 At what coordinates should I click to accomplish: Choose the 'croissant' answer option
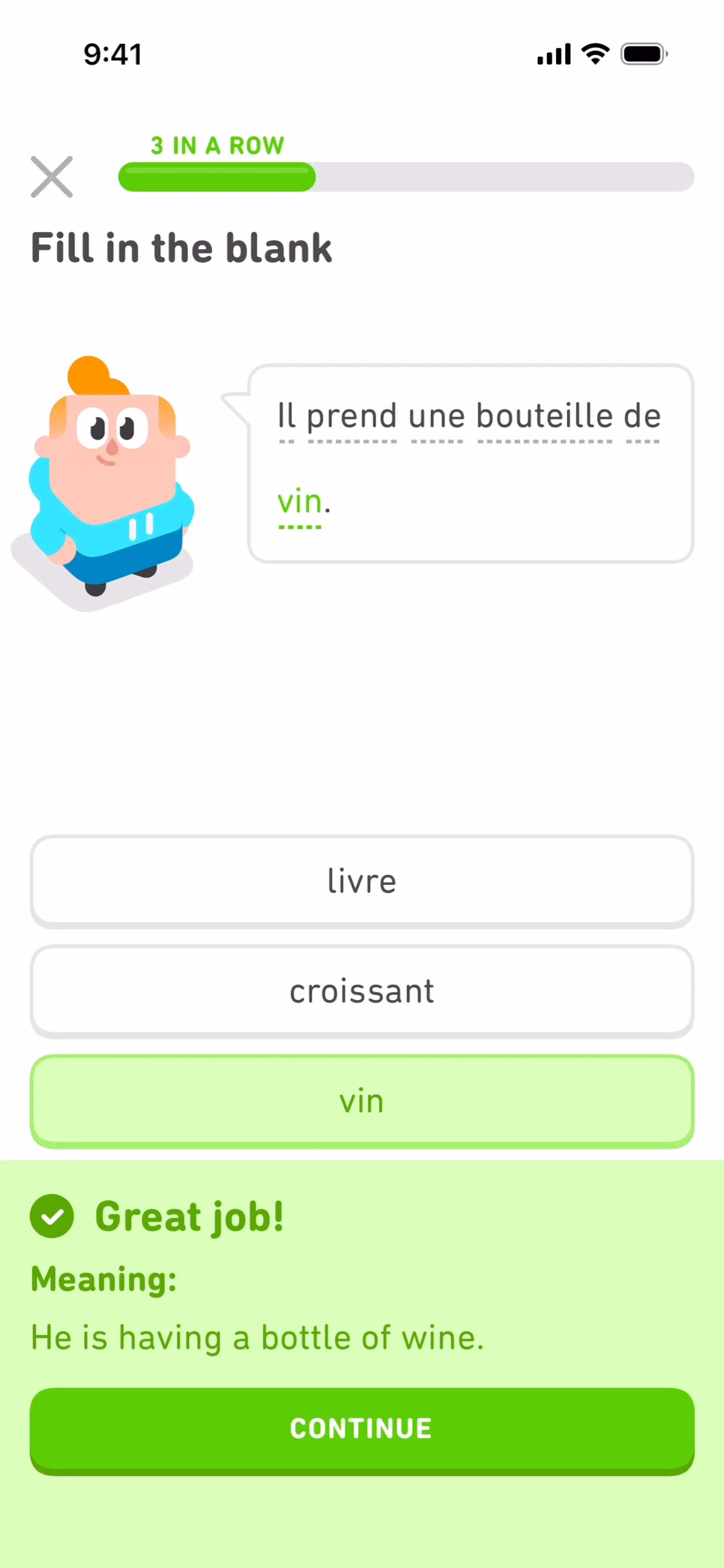click(362, 991)
